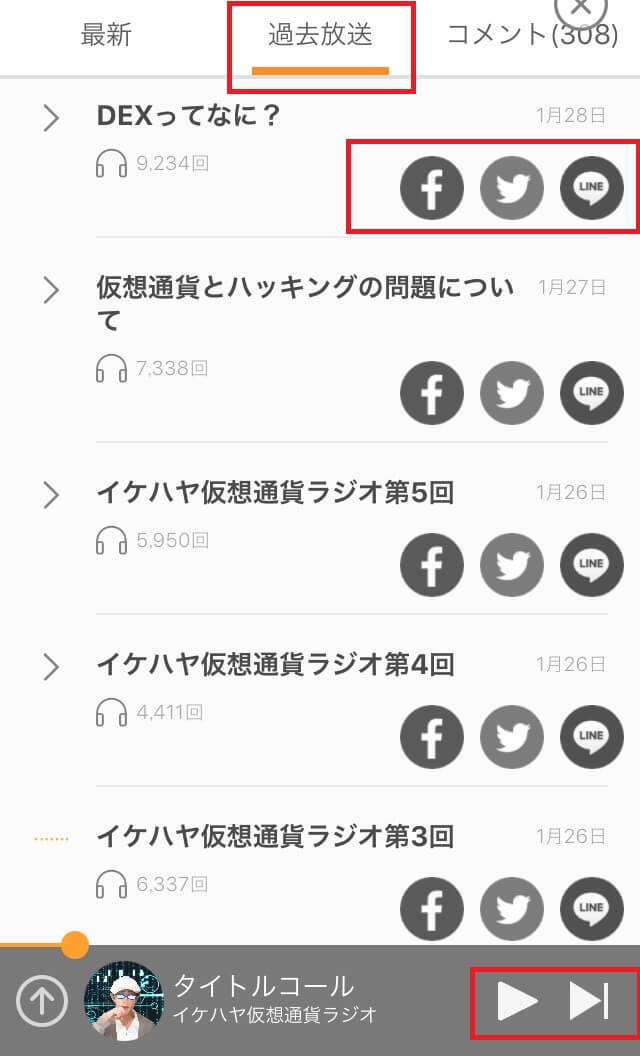
Task: Share 第4回 episode via LINE
Action: pos(592,736)
